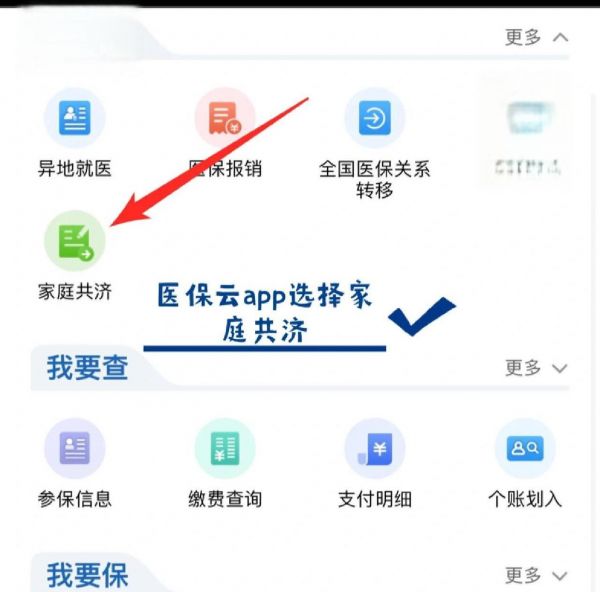Image resolution: width=600 pixels, height=592 pixels.
Task: View 支付明细
Action: [x=374, y=449]
